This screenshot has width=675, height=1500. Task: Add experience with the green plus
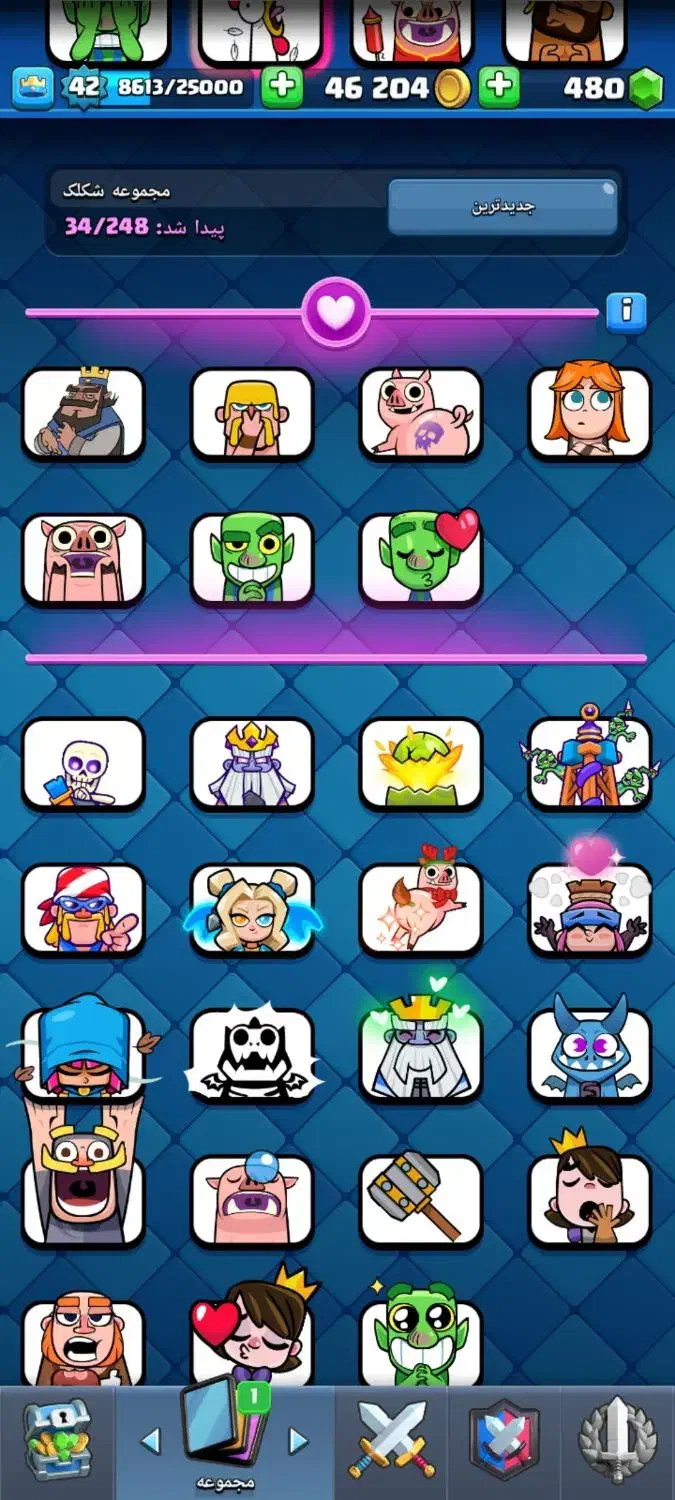pyautogui.click(x=282, y=88)
